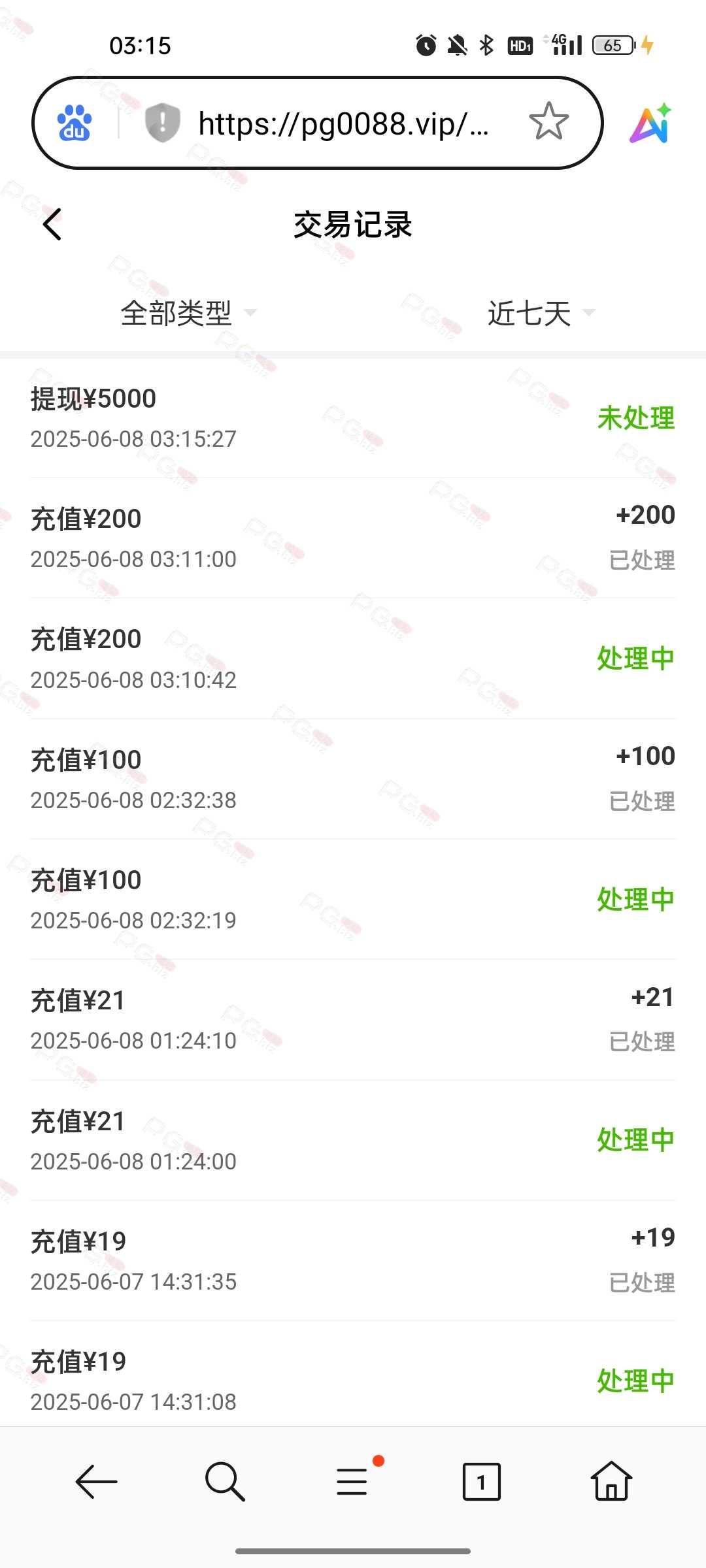Open the 充值¥200 record at 03:11:00
The image size is (706, 1568).
click(x=353, y=538)
